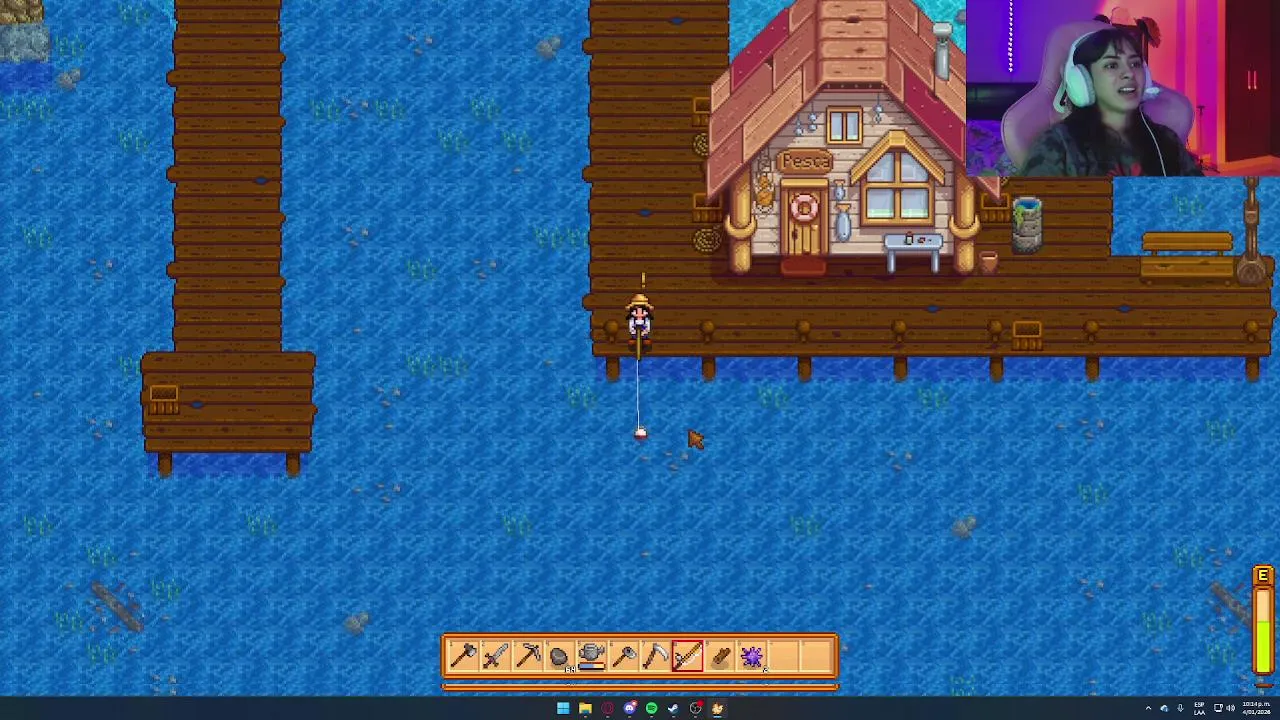Select the hoe in the toolbar
Viewport: 1280px width, 720px height.
[623, 656]
